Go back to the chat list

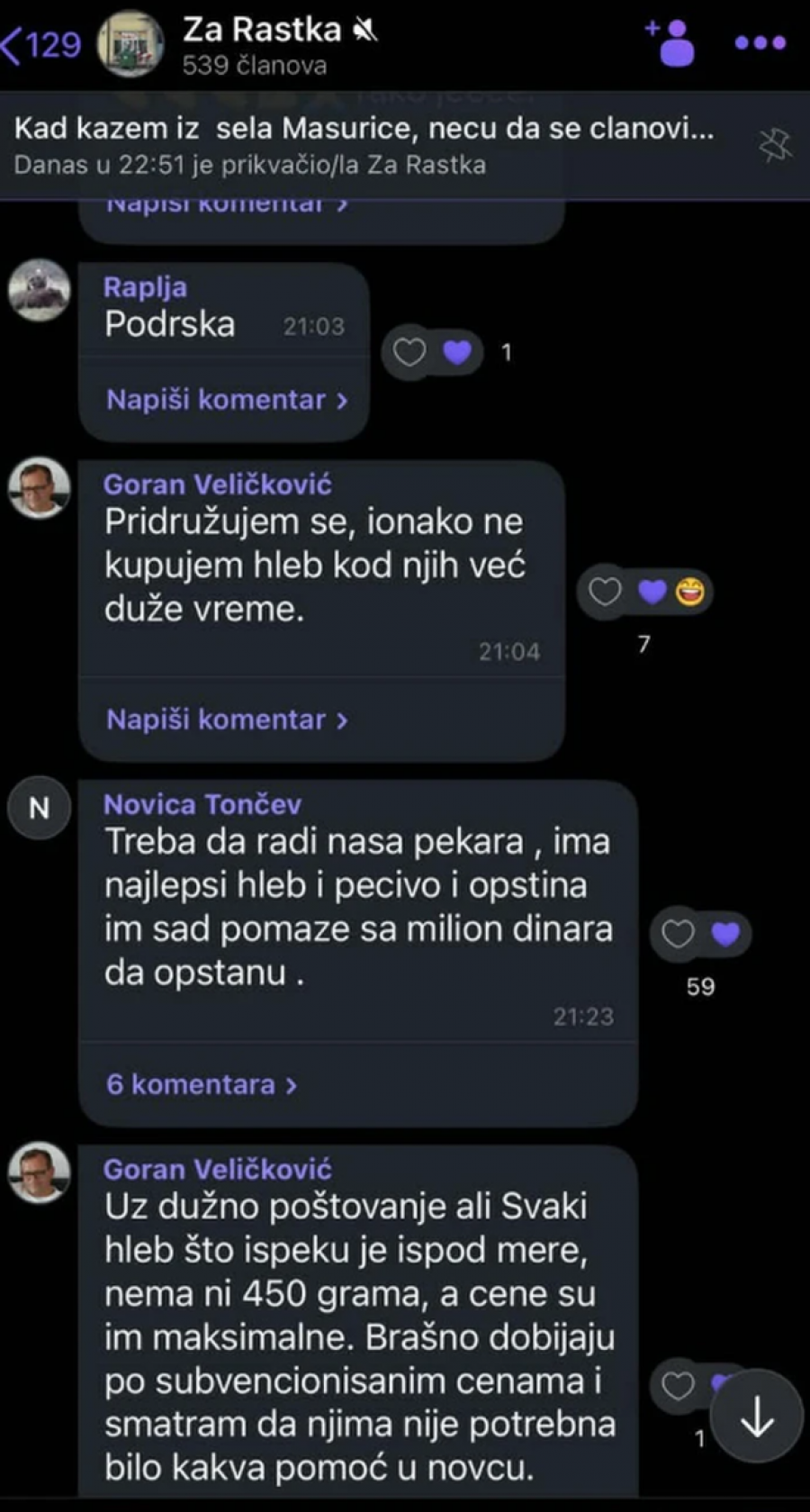click(x=41, y=45)
